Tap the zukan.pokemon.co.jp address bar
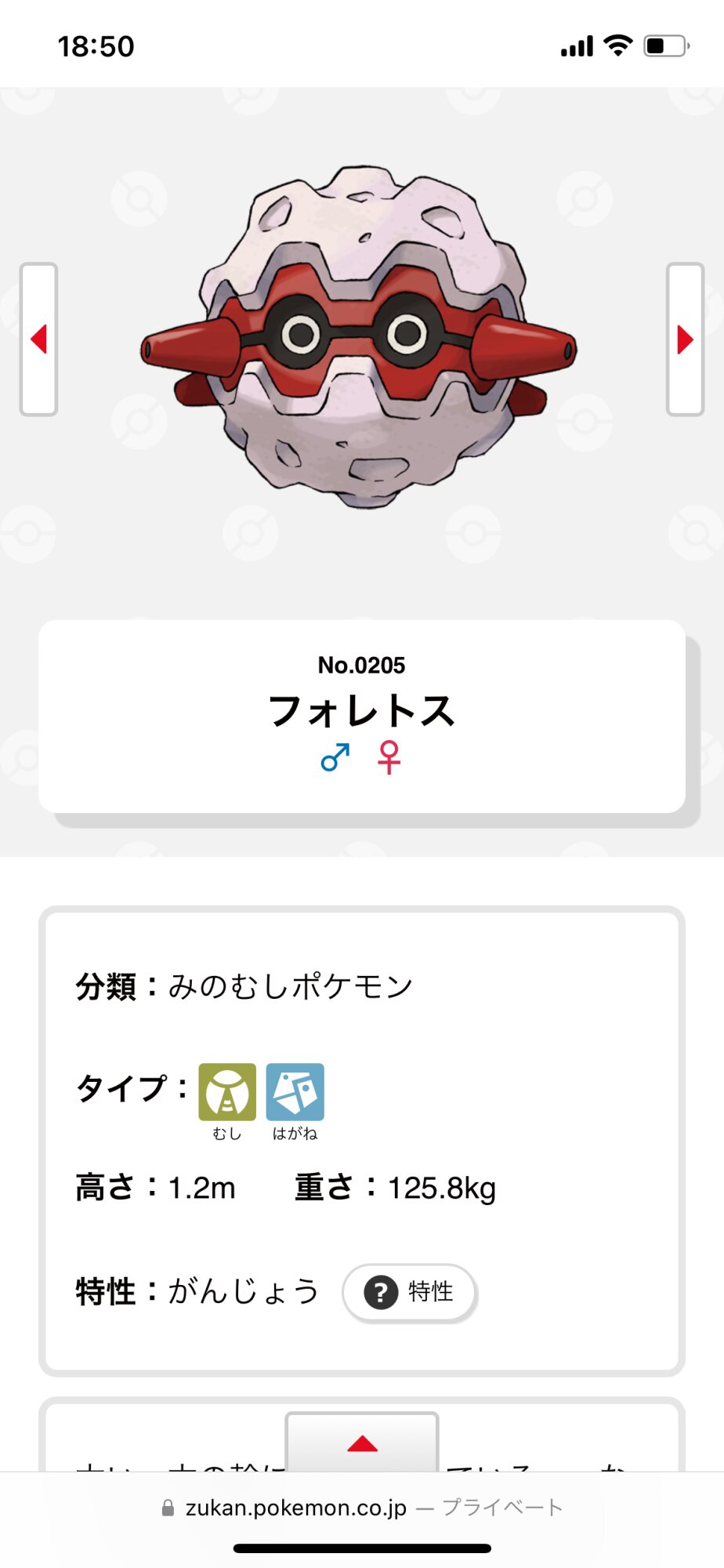 [362, 1508]
